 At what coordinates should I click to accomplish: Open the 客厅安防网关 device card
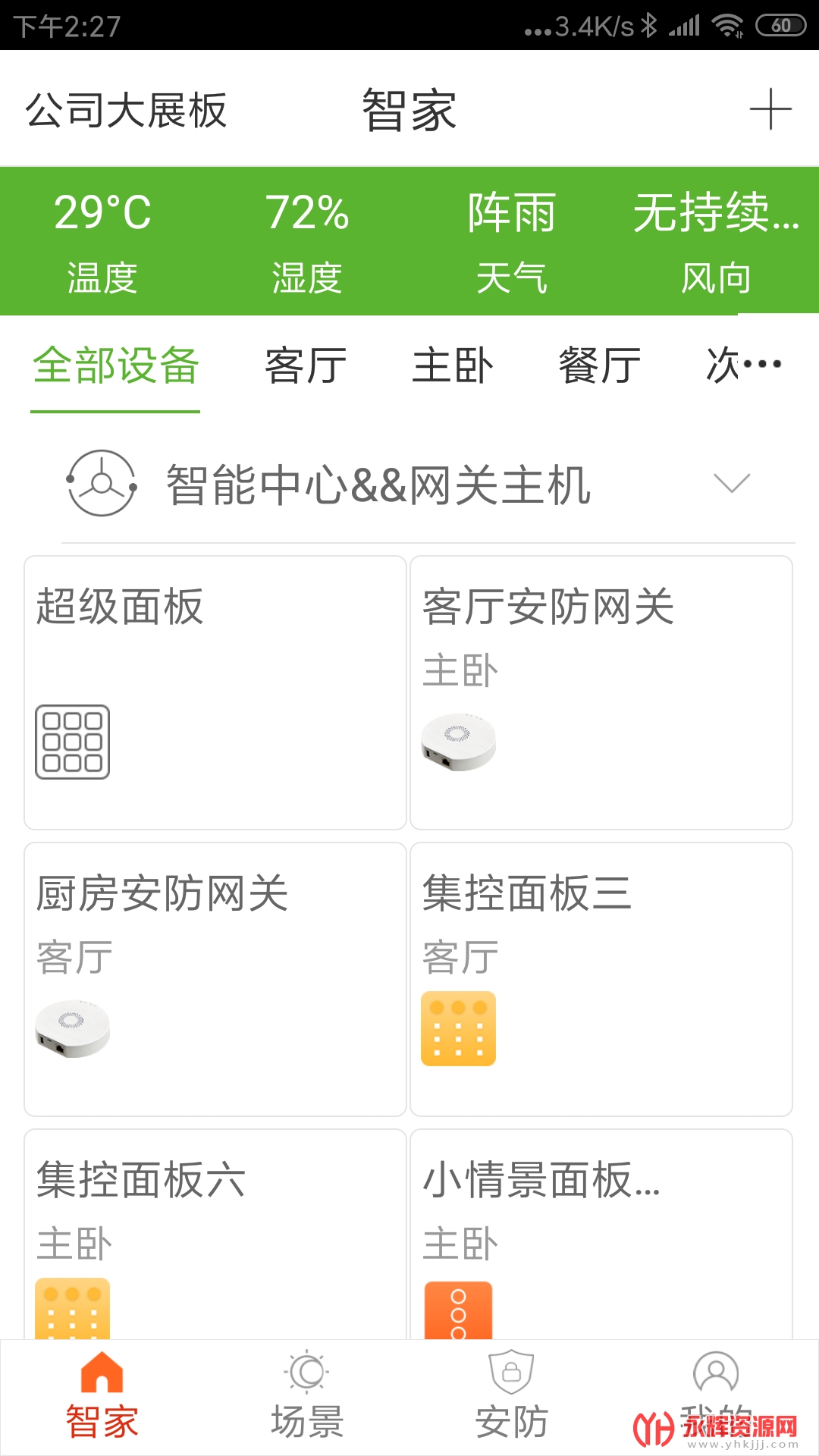(601, 692)
